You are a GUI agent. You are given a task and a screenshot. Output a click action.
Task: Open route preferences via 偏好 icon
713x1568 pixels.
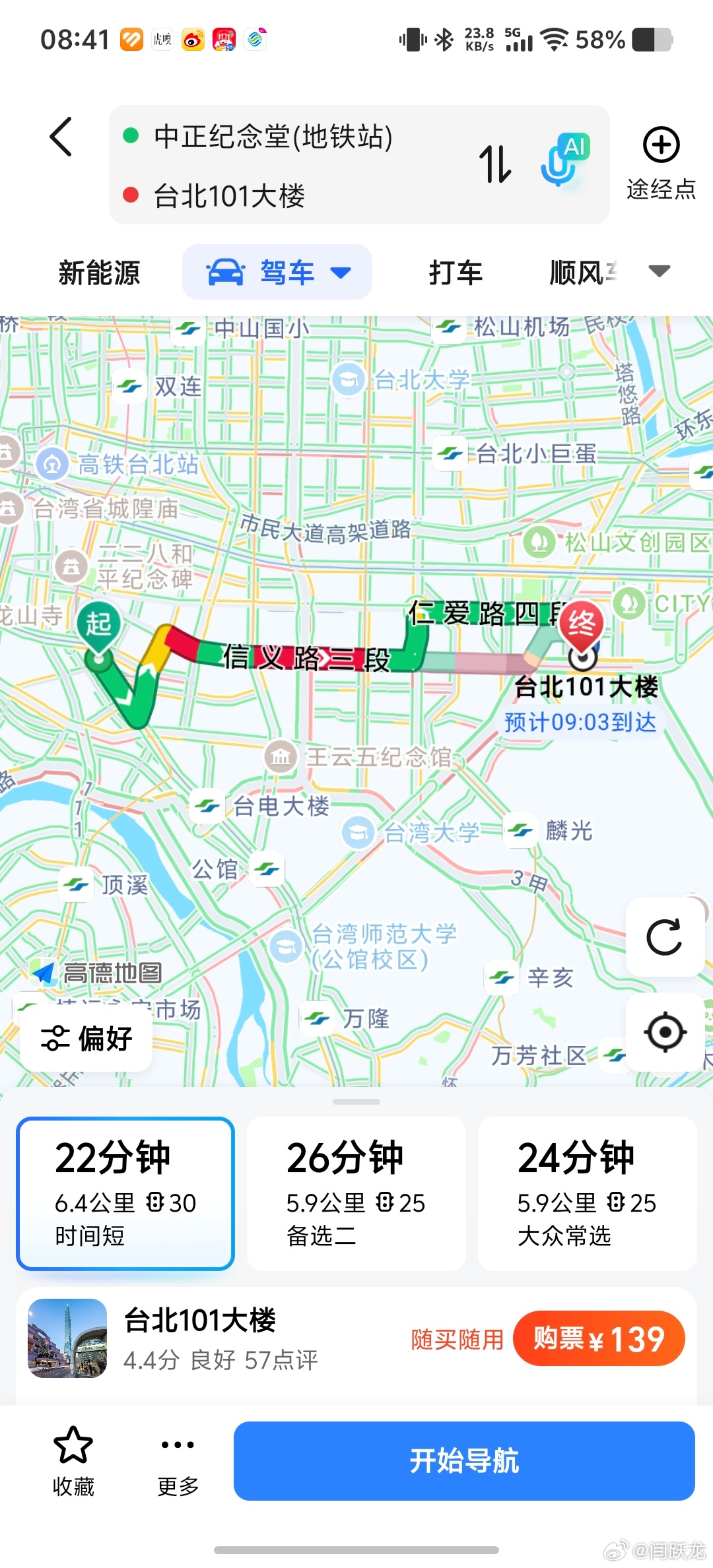pos(86,1038)
